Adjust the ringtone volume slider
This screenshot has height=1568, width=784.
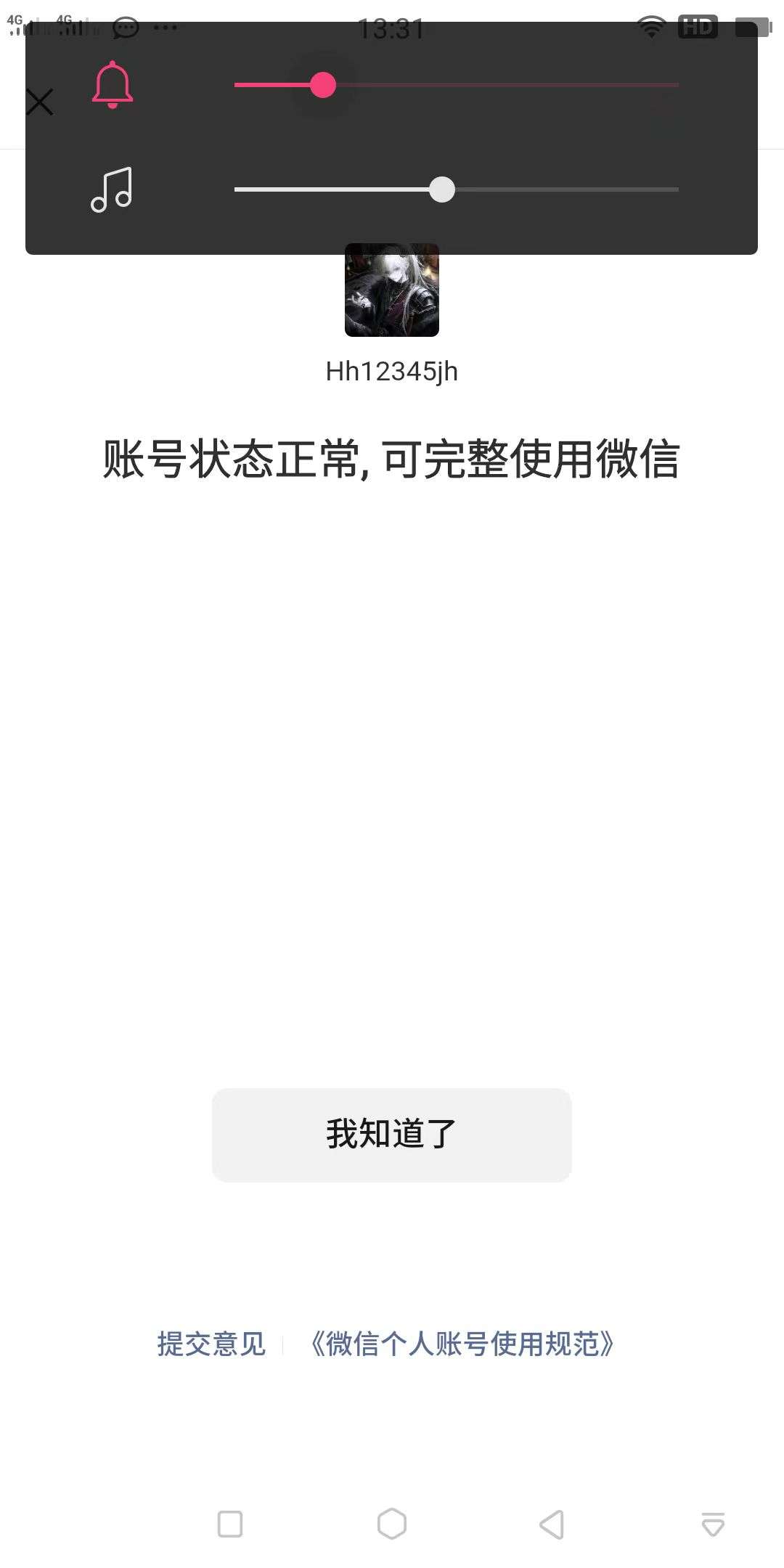(323, 86)
